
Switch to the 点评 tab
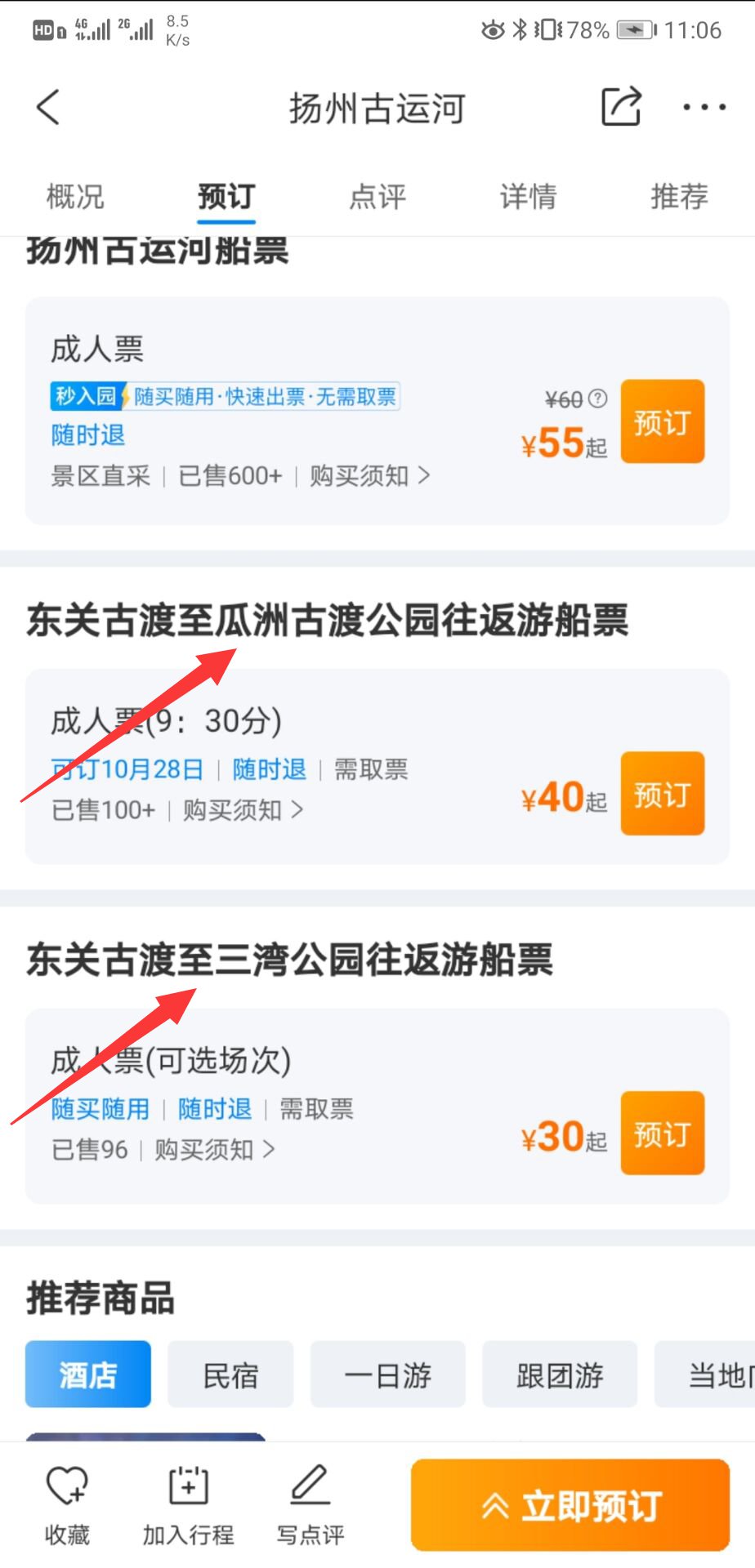[377, 197]
